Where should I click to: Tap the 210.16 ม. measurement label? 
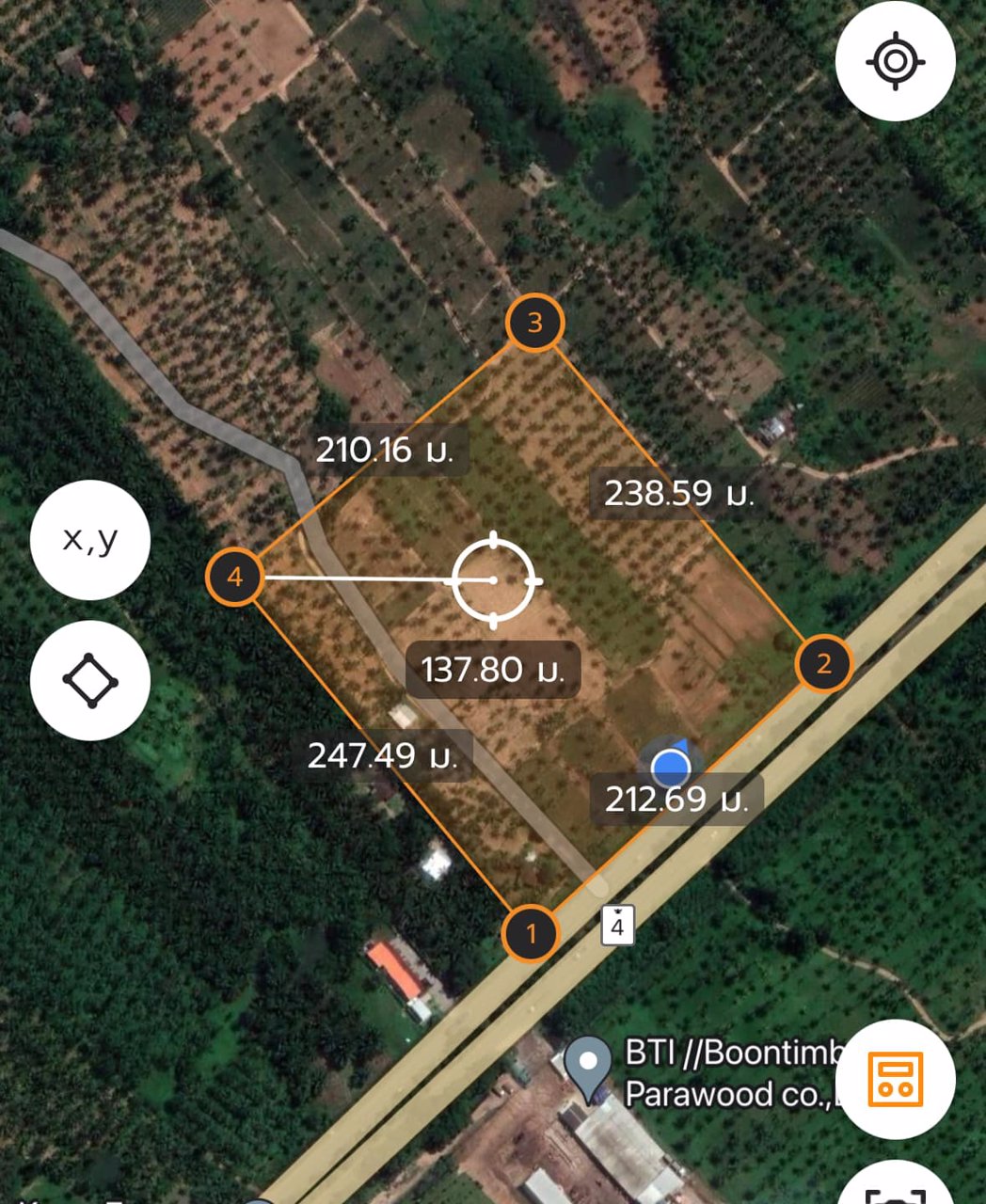387,451
